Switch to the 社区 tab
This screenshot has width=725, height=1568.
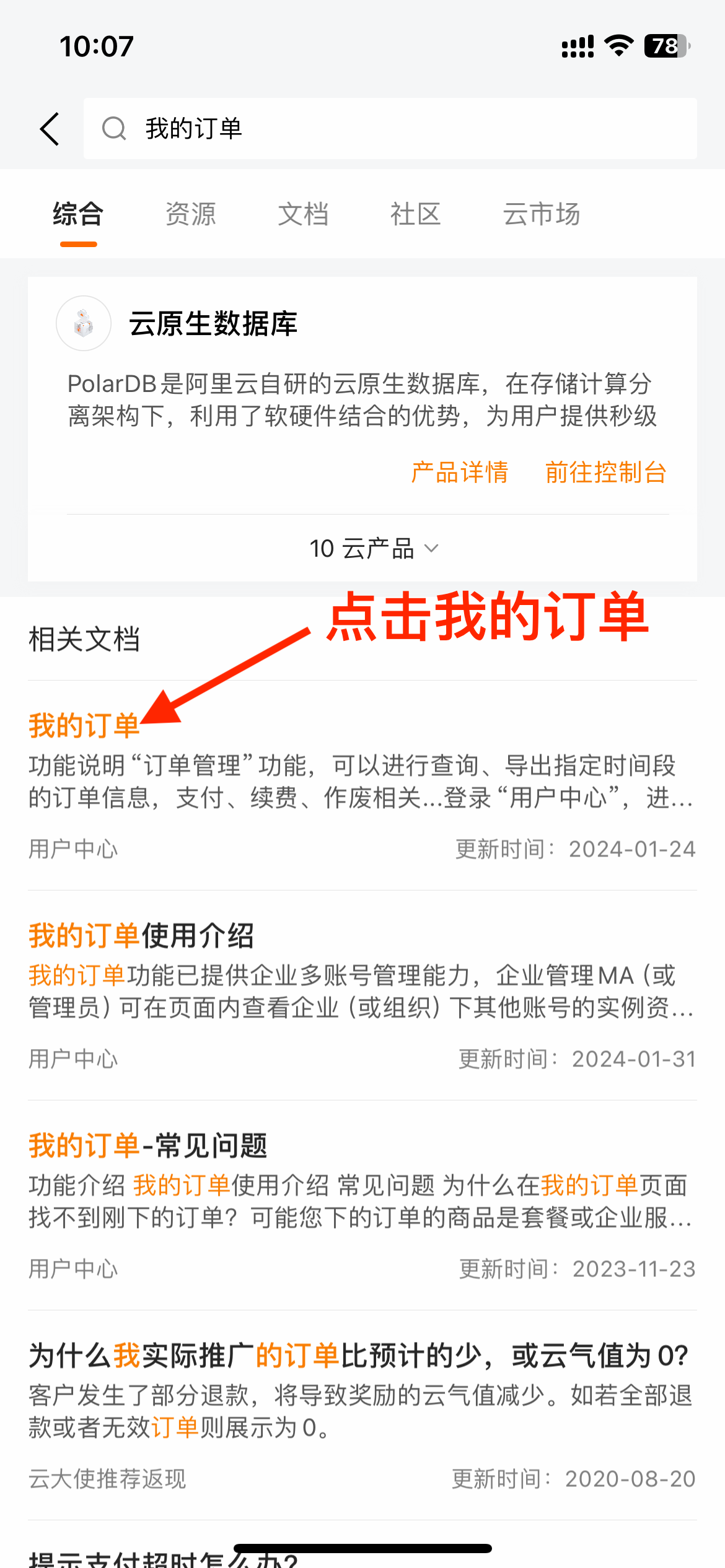pyautogui.click(x=415, y=214)
